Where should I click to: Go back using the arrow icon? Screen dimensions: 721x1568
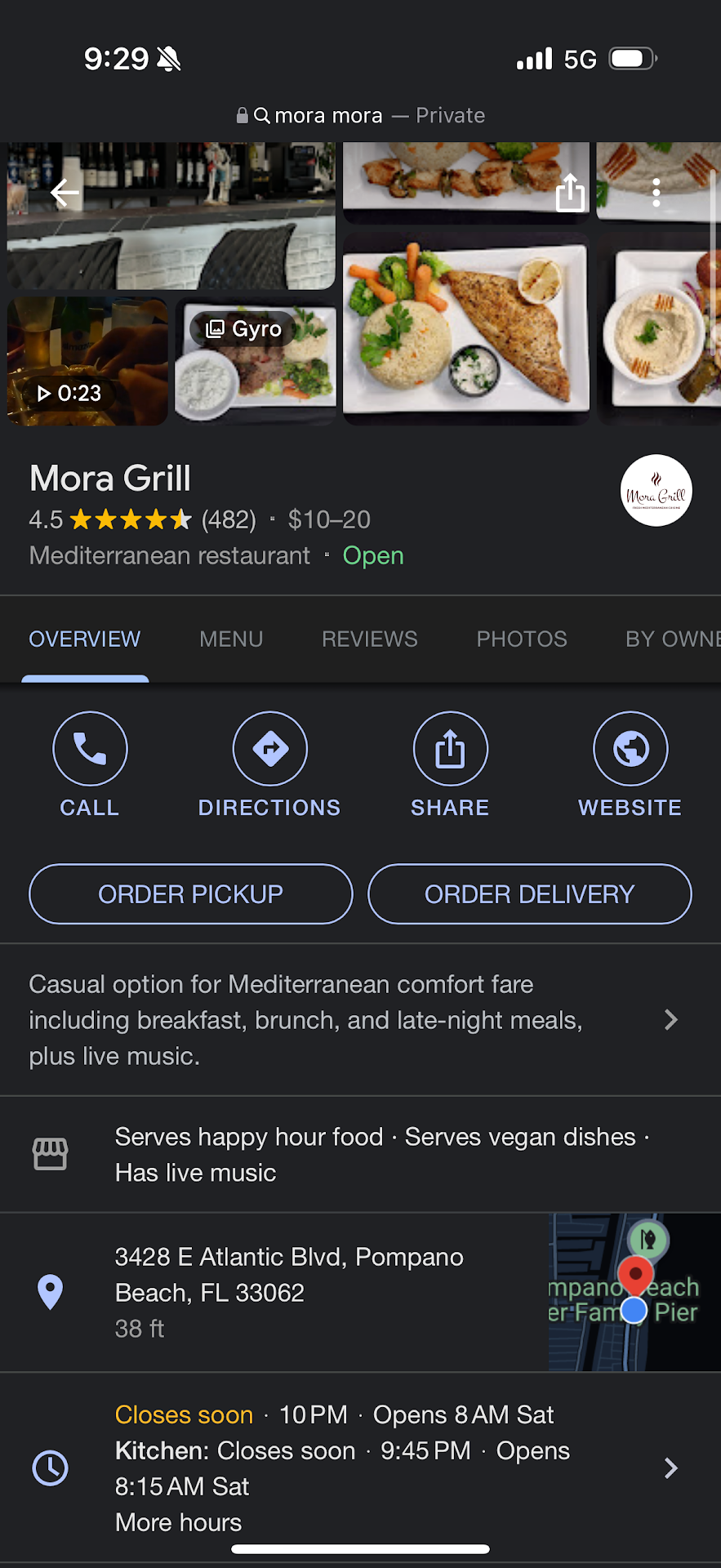[x=65, y=193]
